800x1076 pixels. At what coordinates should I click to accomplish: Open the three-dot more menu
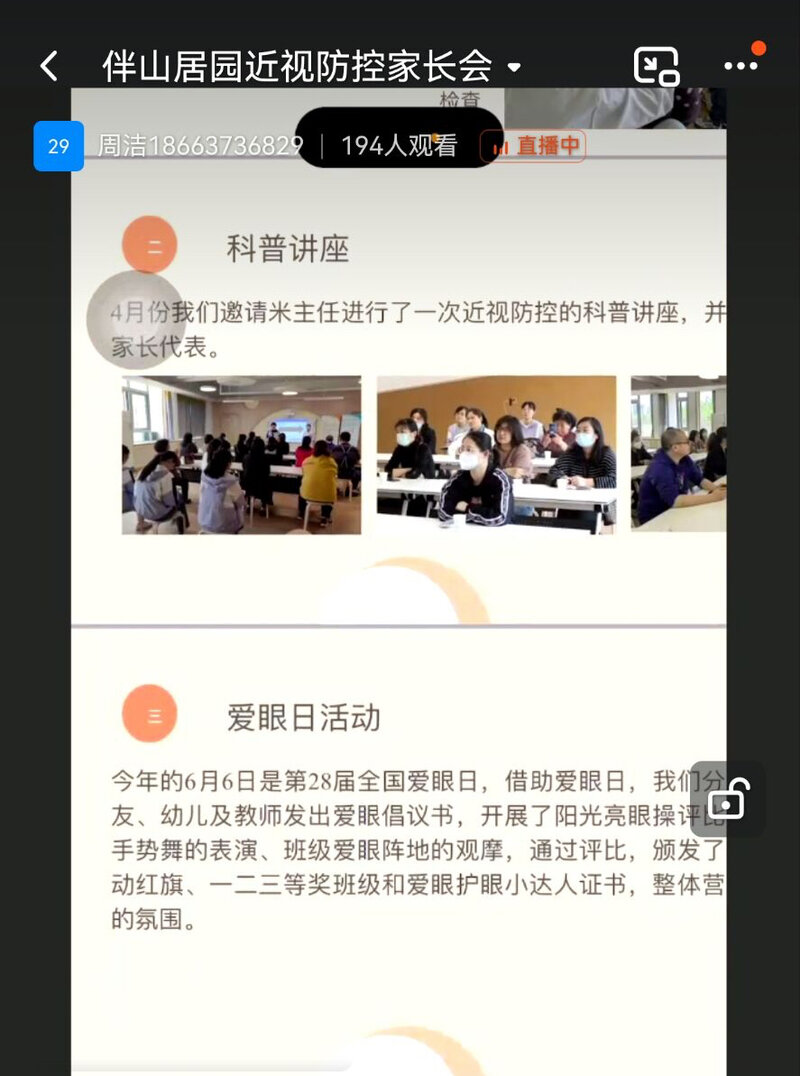pos(741,66)
